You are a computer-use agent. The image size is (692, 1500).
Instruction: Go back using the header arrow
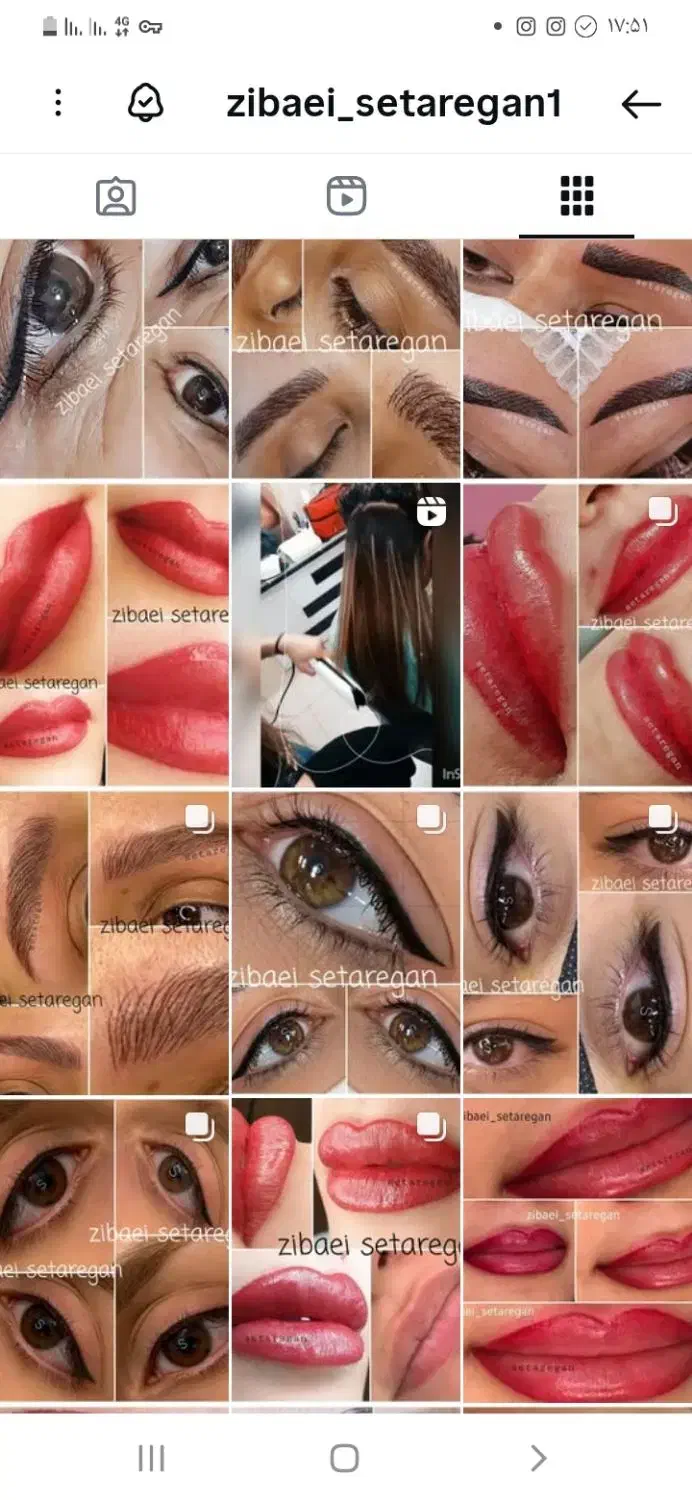click(x=641, y=103)
